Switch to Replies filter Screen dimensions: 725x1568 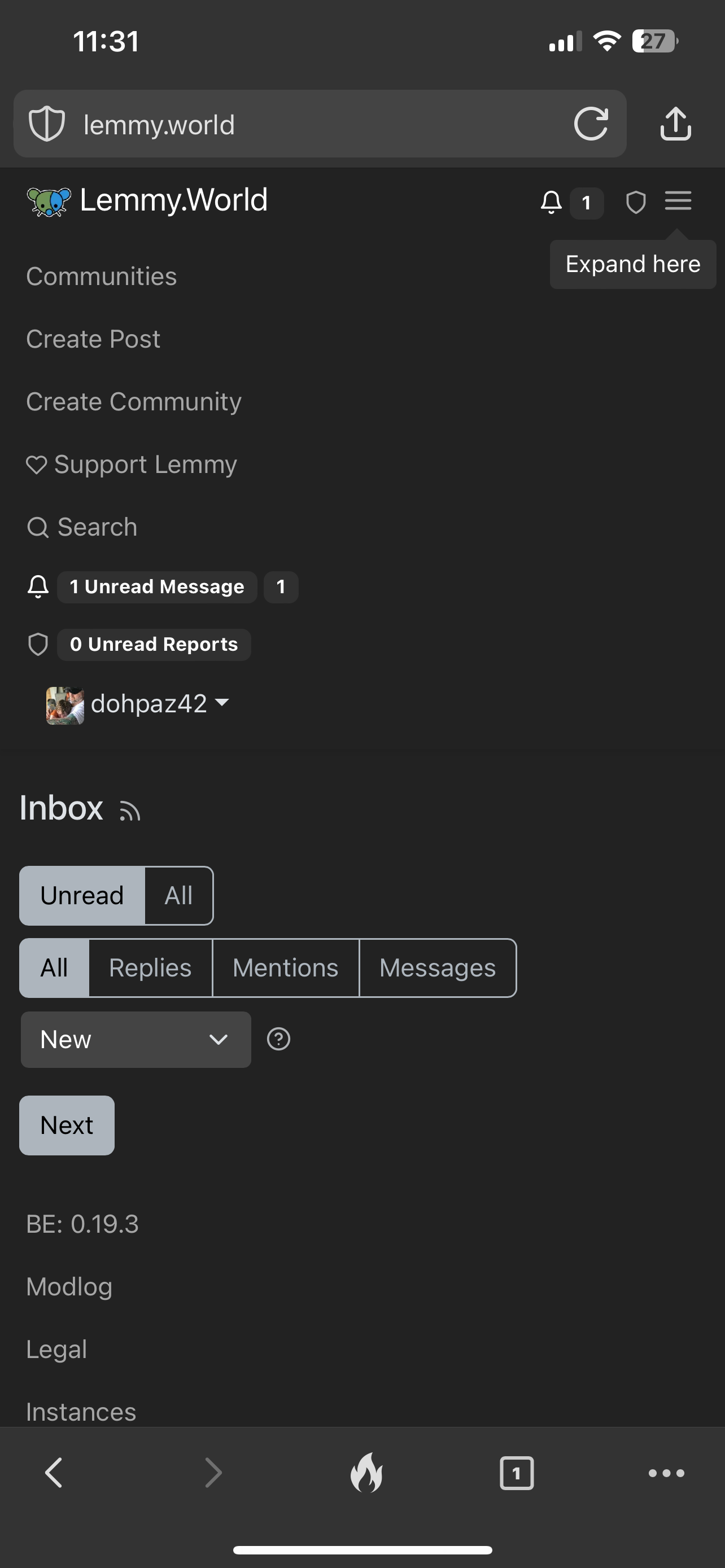point(150,968)
